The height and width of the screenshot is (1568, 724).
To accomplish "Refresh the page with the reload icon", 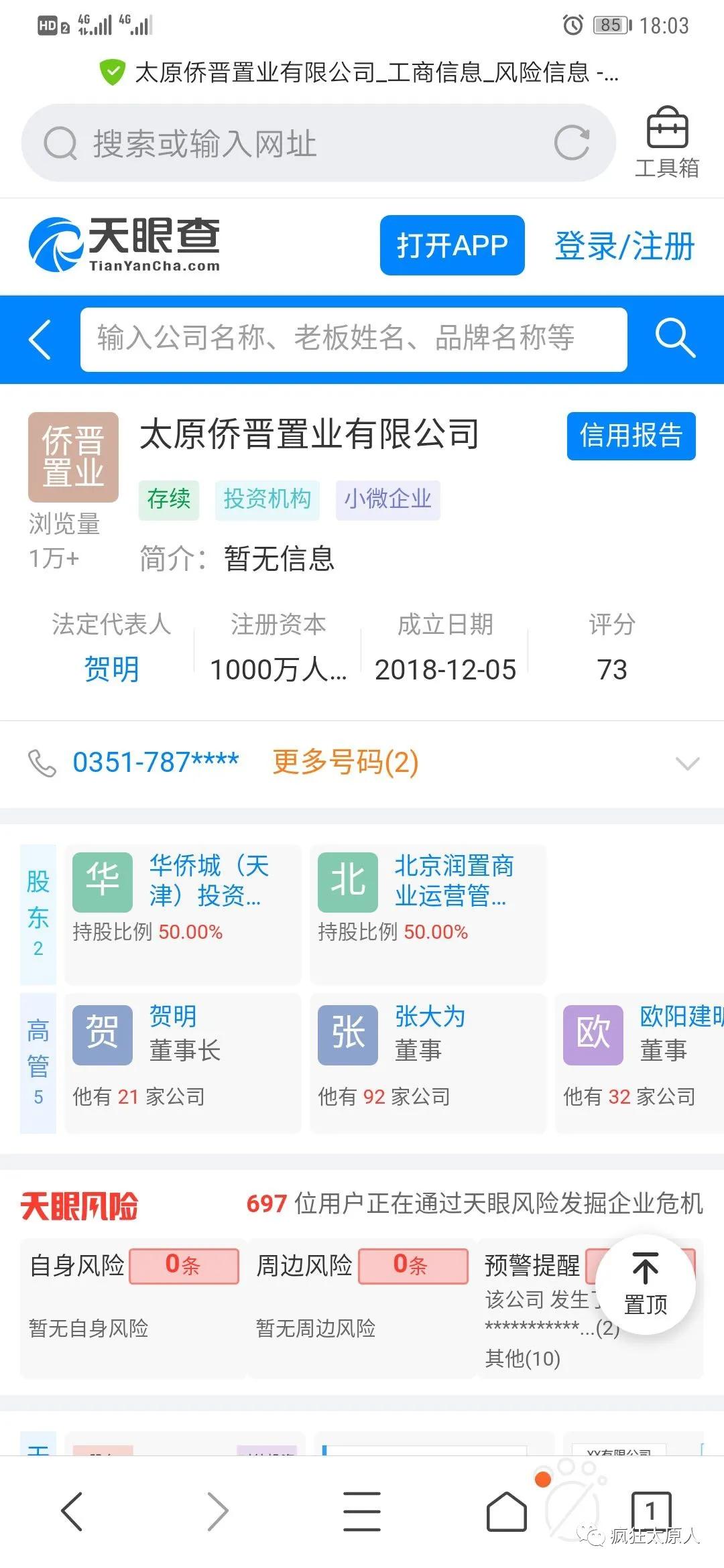I will [573, 143].
